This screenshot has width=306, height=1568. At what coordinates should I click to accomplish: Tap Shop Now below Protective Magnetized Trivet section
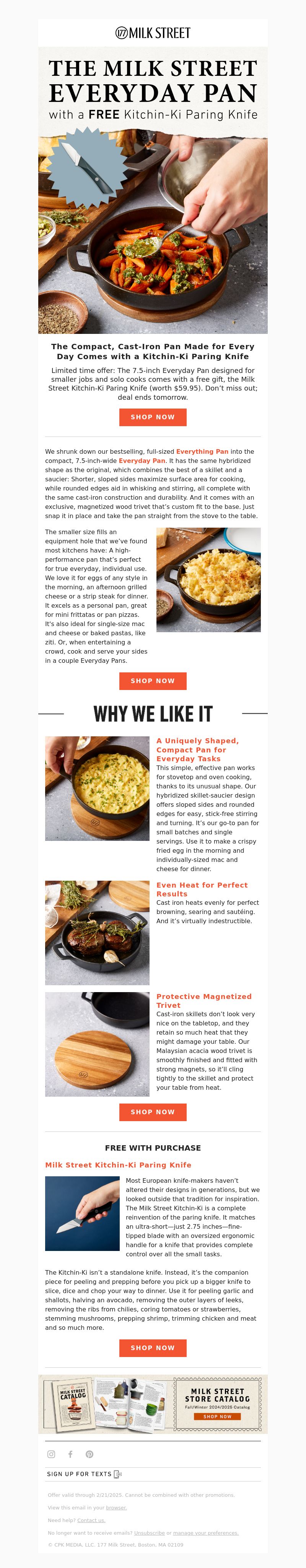[x=153, y=1112]
